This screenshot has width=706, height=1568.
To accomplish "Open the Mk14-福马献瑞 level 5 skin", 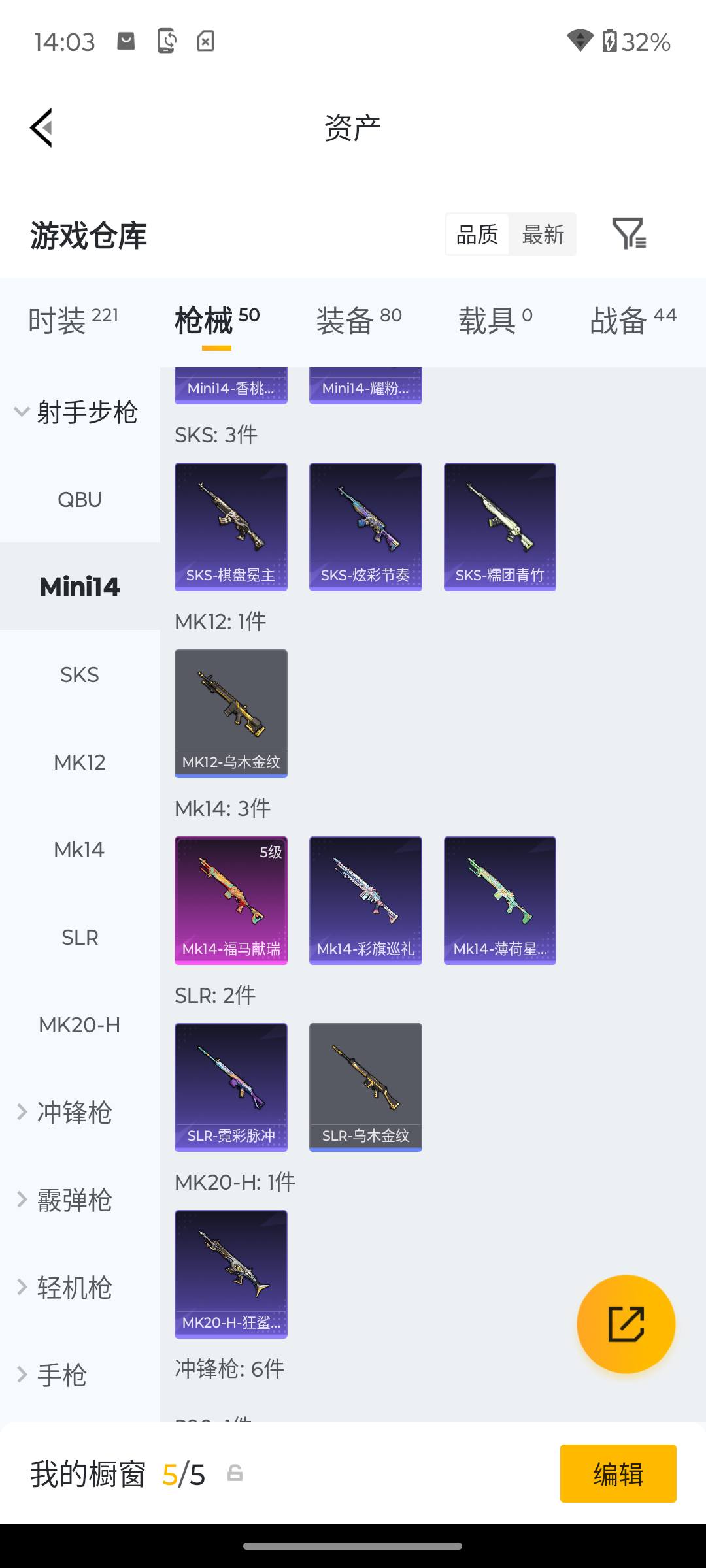I will click(231, 900).
